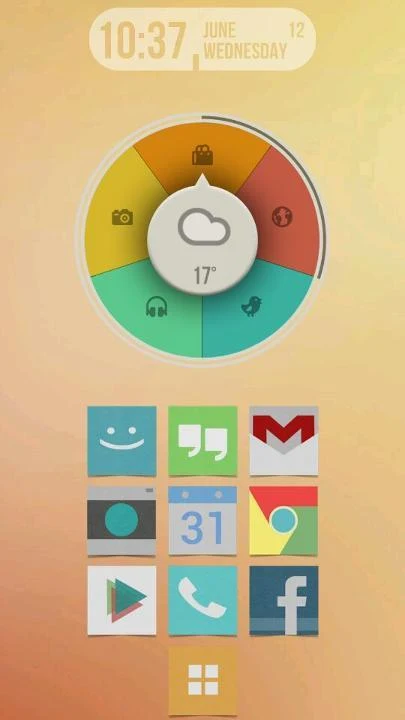Open the Calendar app with 31

202,521
